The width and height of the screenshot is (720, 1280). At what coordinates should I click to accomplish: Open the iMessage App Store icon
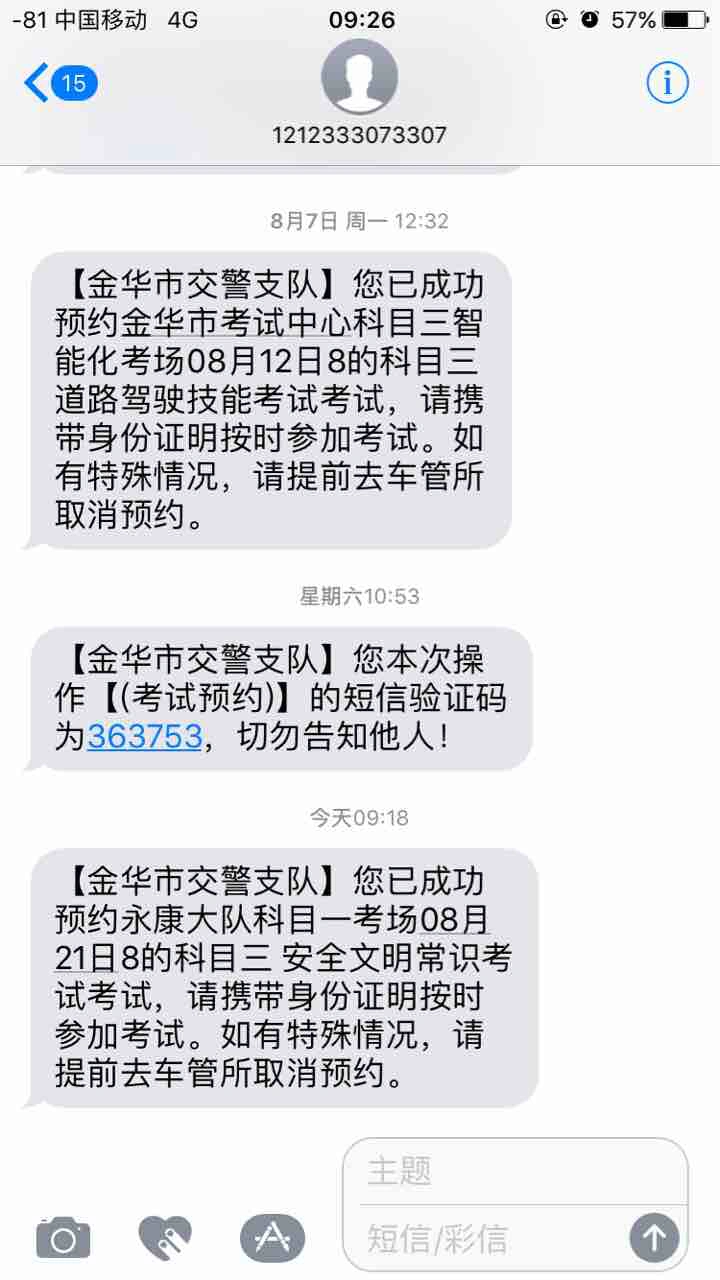coord(272,1238)
